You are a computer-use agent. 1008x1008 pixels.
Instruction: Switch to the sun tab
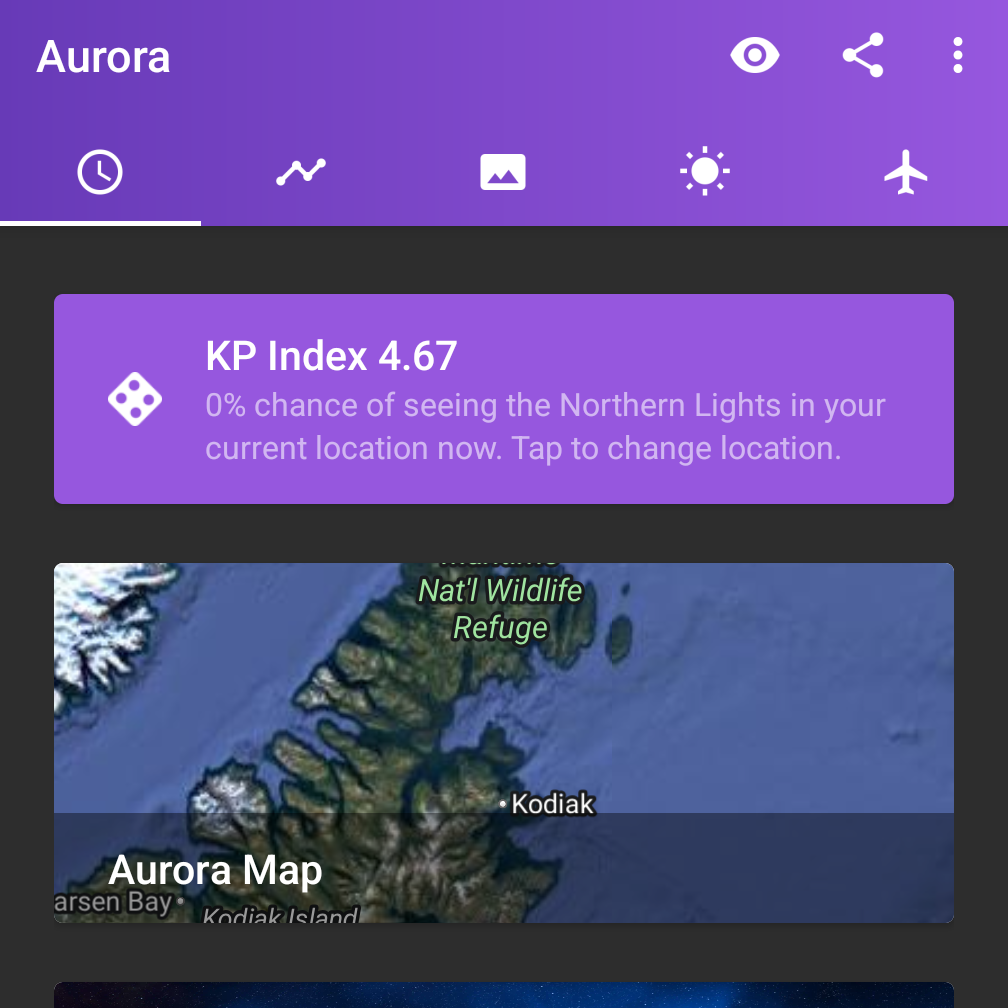[x=704, y=173]
